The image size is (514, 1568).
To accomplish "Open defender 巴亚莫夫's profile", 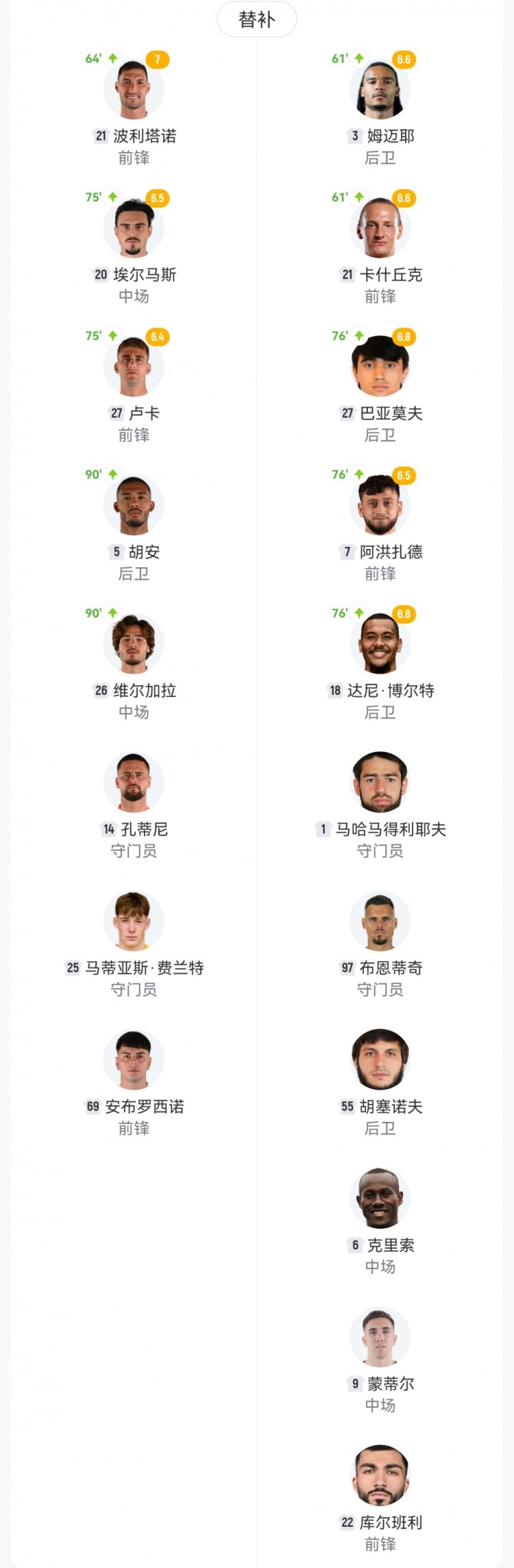I will click(x=380, y=367).
